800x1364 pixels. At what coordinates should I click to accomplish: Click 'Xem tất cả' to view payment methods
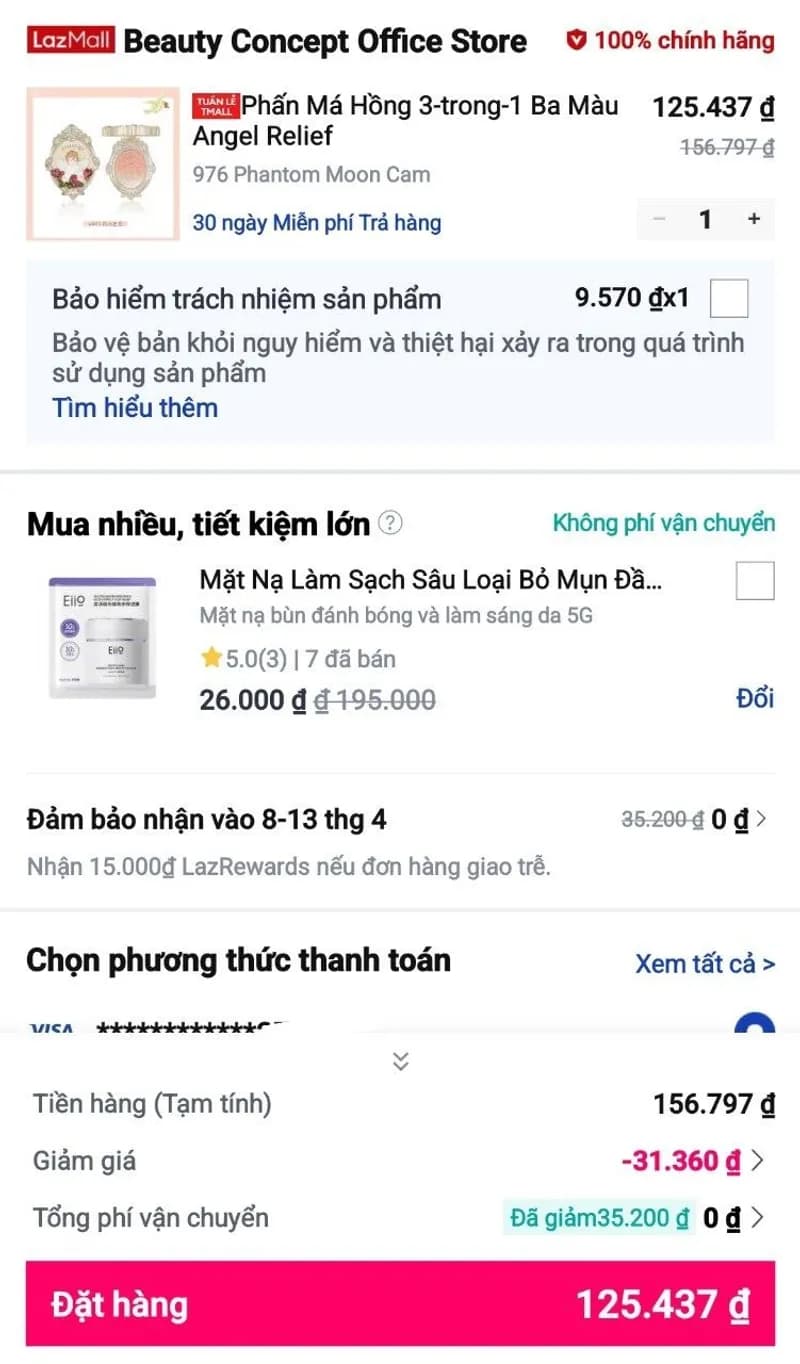pos(706,962)
